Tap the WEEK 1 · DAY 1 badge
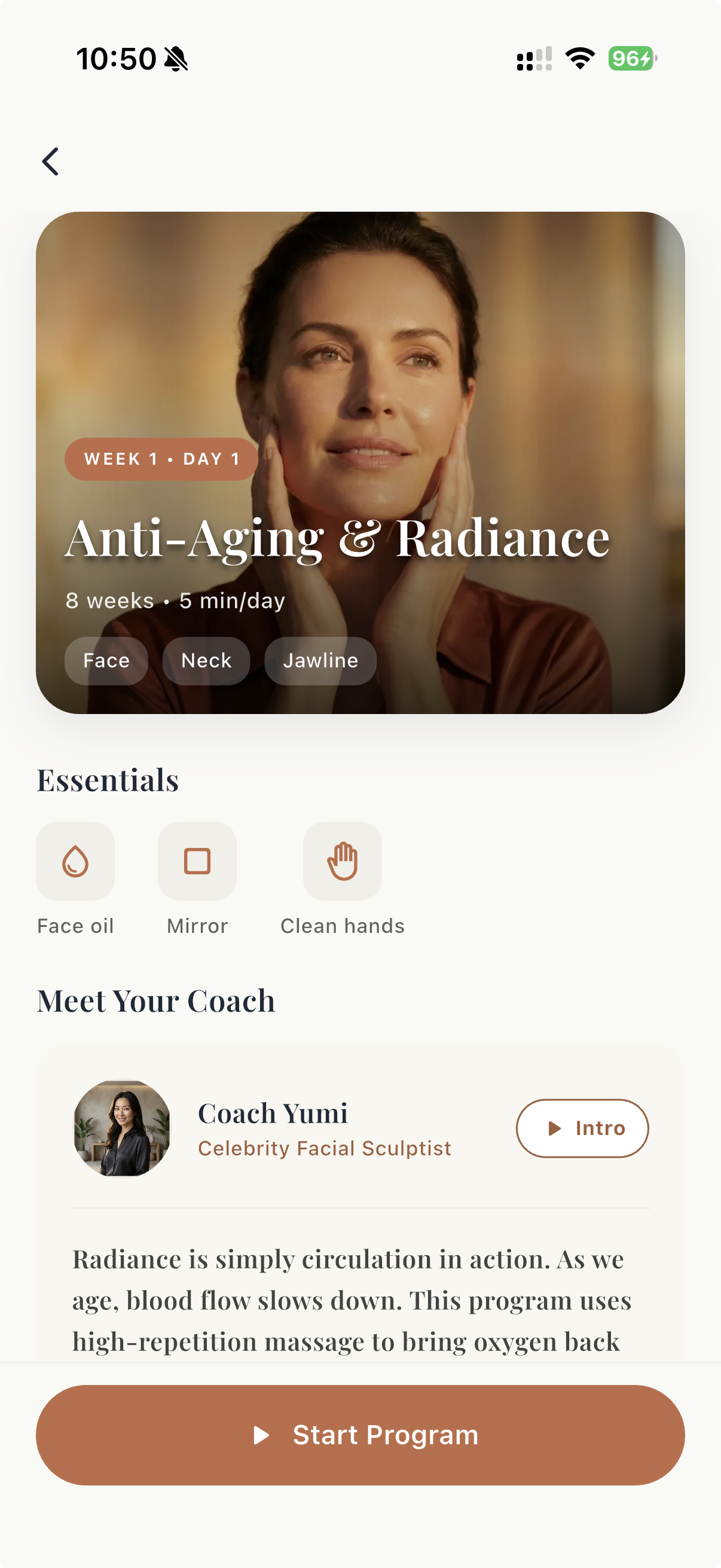Image resolution: width=721 pixels, height=1568 pixels. (x=161, y=459)
